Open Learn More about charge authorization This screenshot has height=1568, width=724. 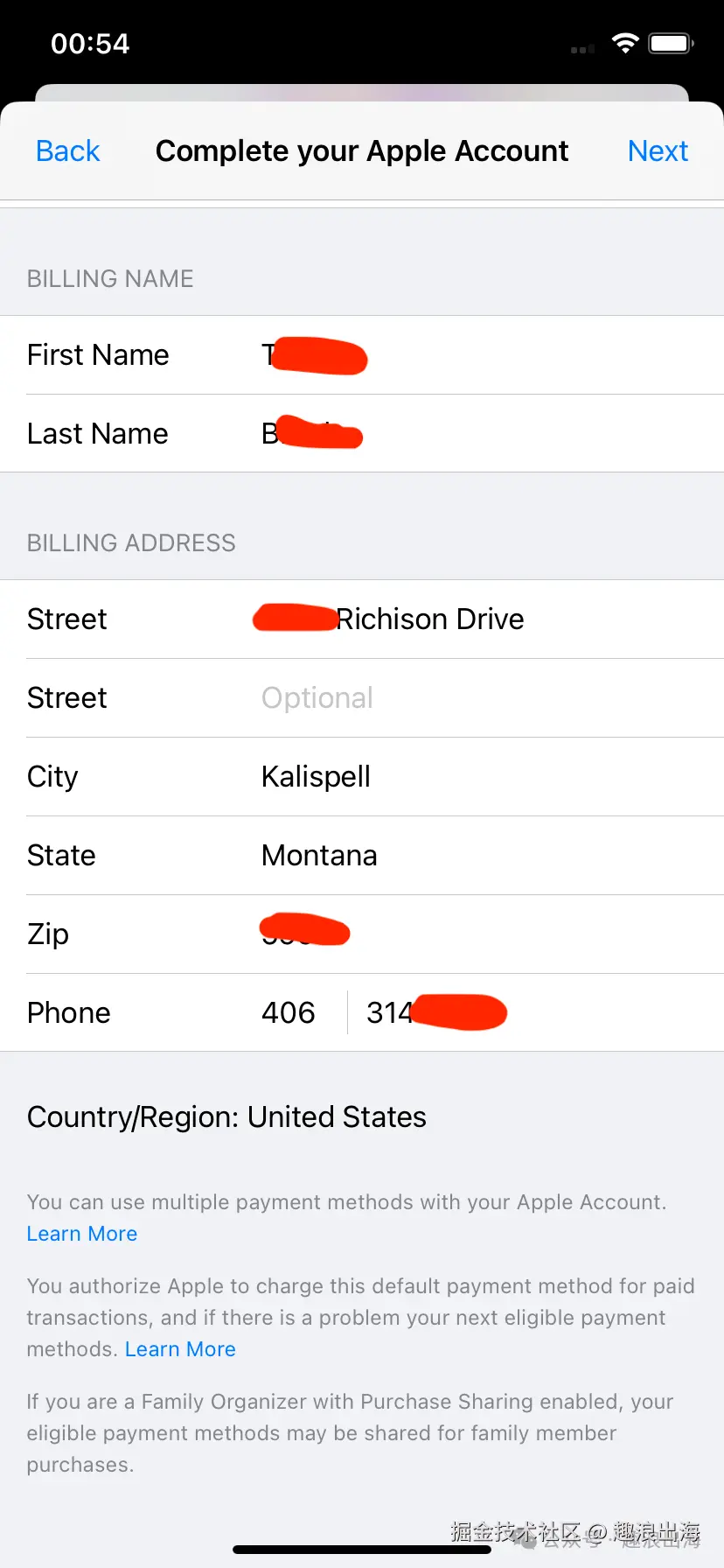tap(180, 1349)
